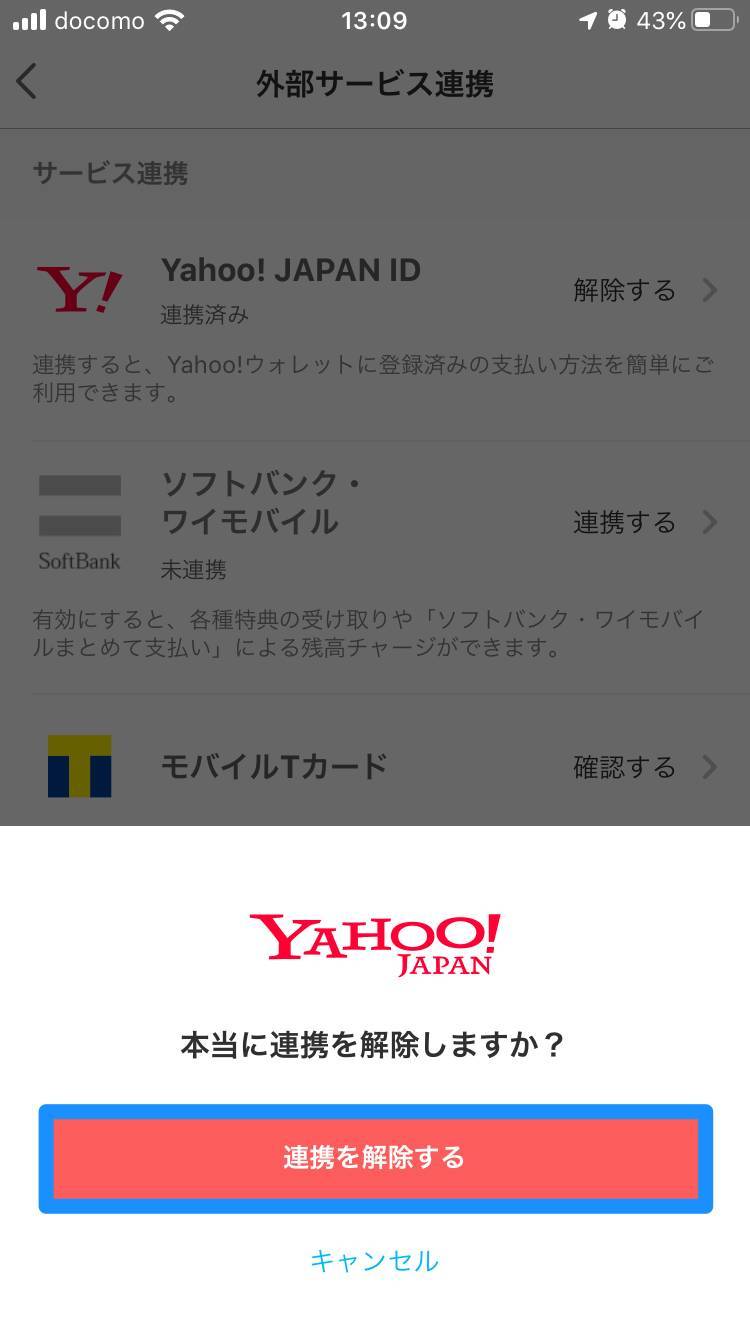Dismiss the dialog via キャンセル
This screenshot has height=1334, width=750.
374,1260
